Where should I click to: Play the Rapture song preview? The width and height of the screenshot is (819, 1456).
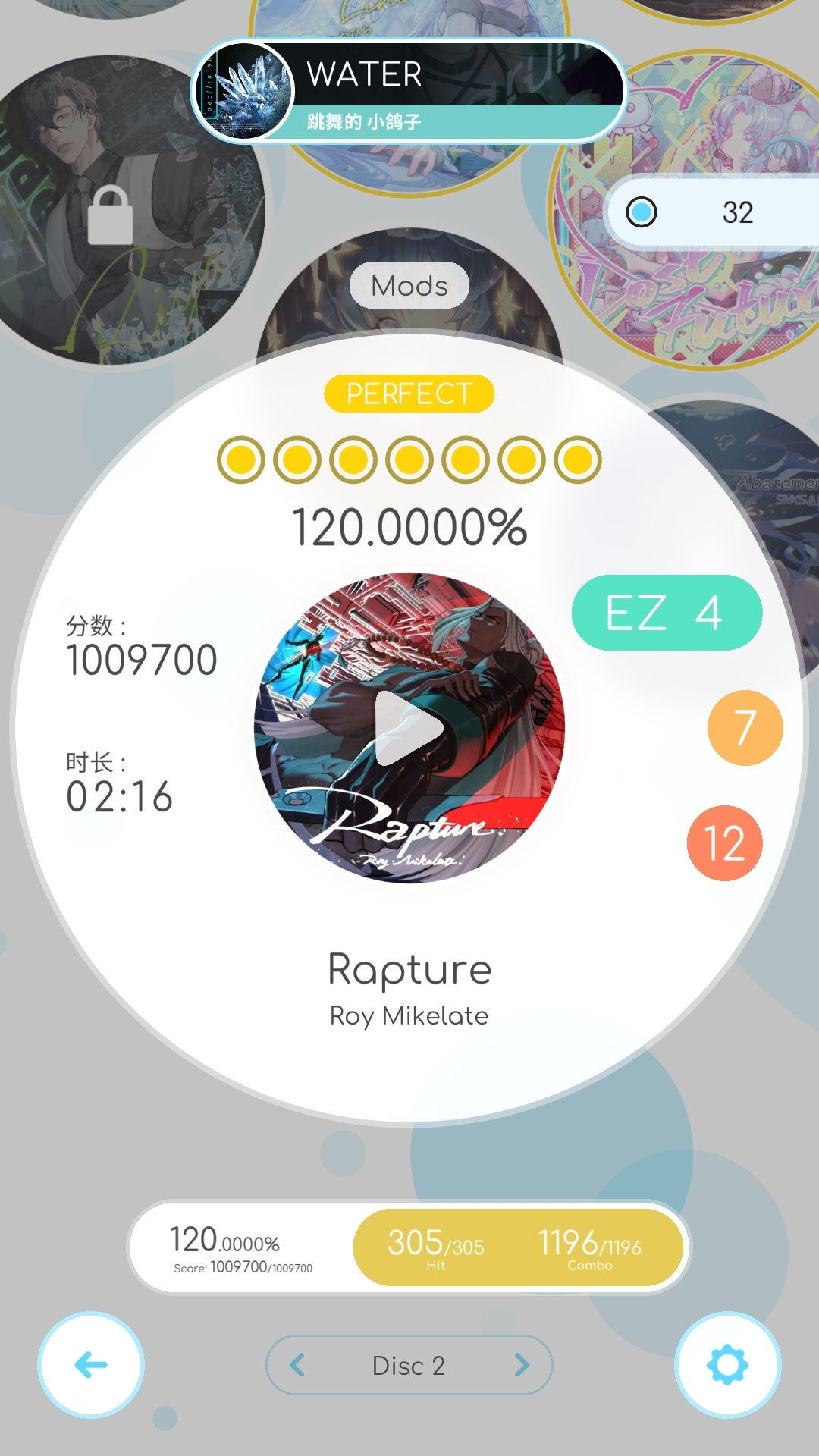pos(409,728)
